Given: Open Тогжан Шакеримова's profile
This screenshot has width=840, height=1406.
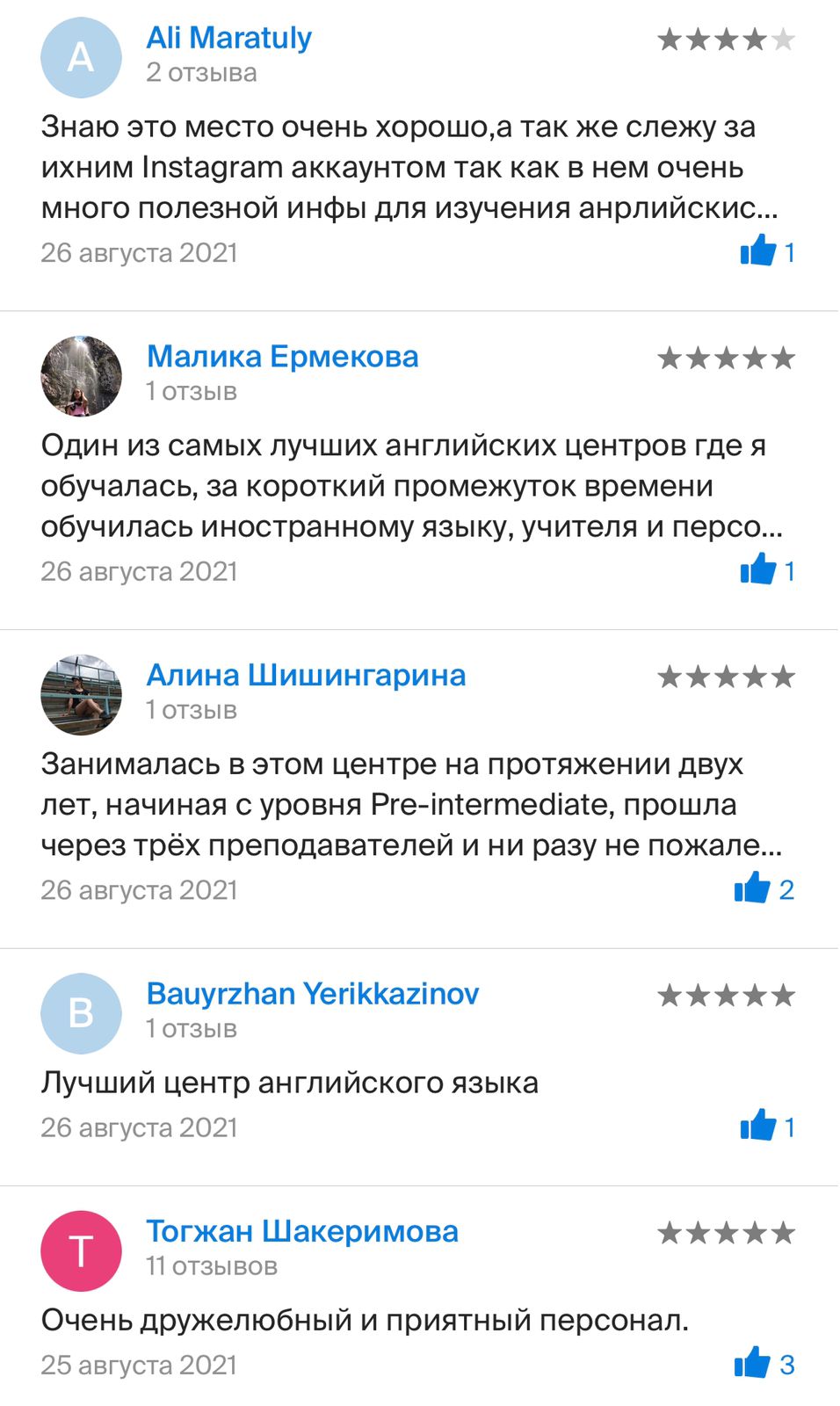Looking at the screenshot, I should pos(301,1232).
